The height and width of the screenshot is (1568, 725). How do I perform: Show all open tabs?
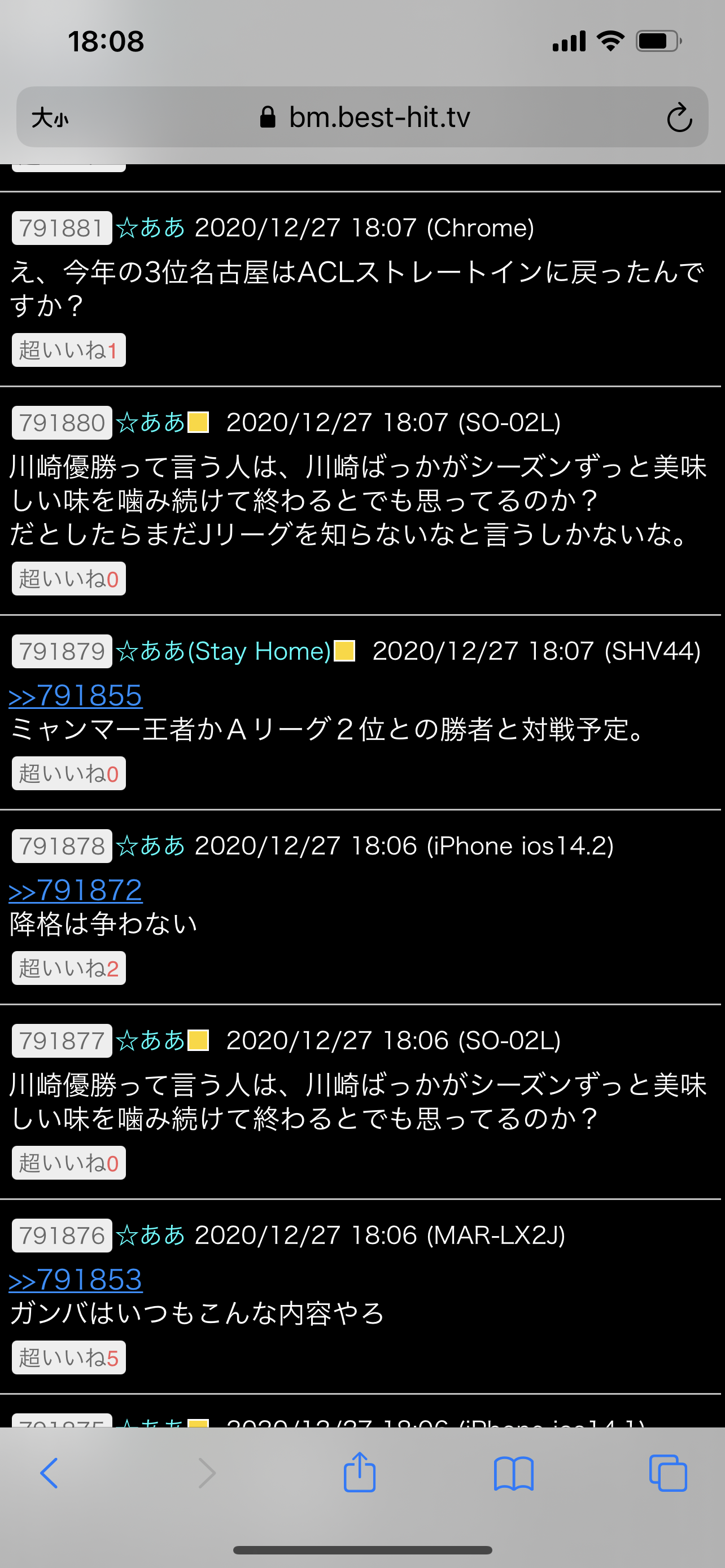668,1474
